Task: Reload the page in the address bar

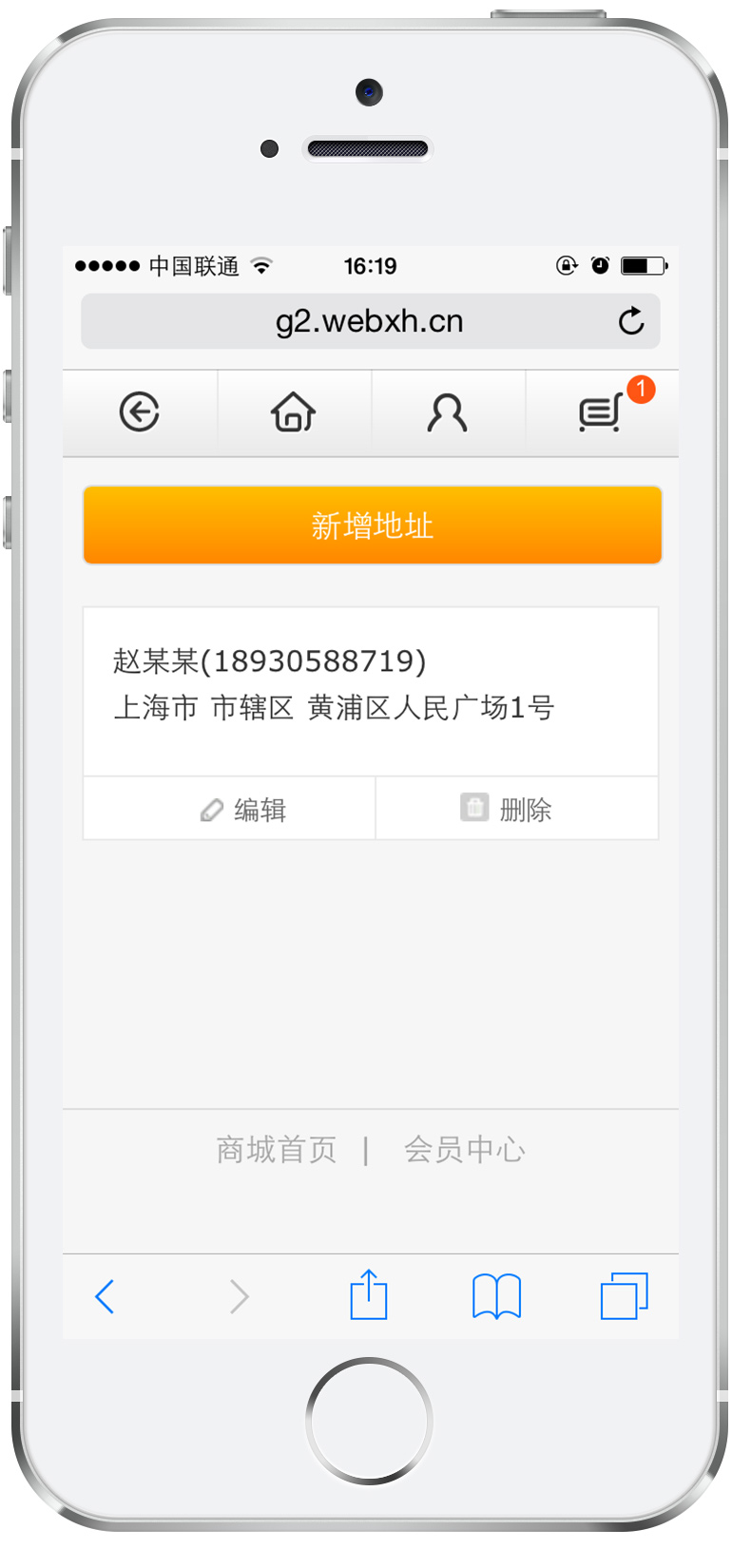Action: click(x=631, y=321)
